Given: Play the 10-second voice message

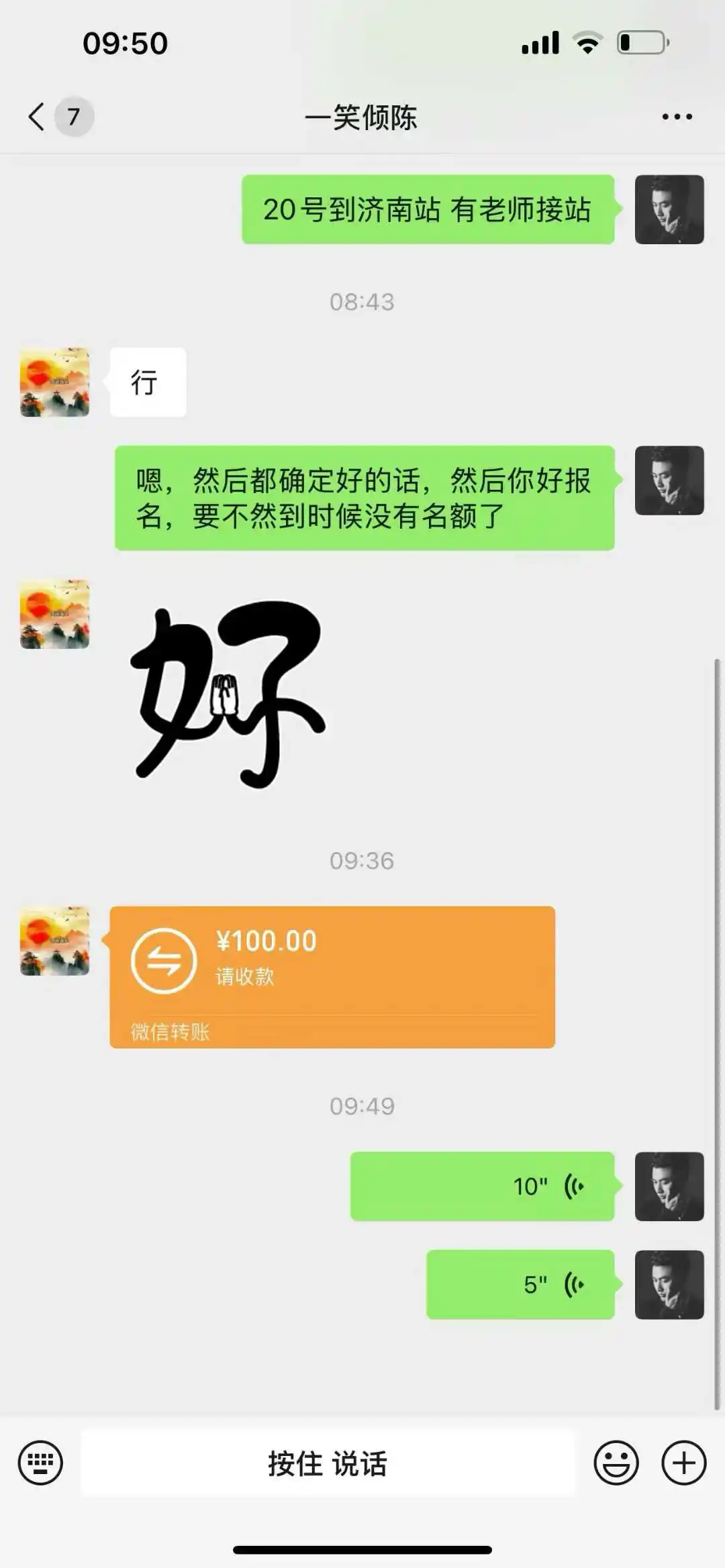Looking at the screenshot, I should (482, 1186).
